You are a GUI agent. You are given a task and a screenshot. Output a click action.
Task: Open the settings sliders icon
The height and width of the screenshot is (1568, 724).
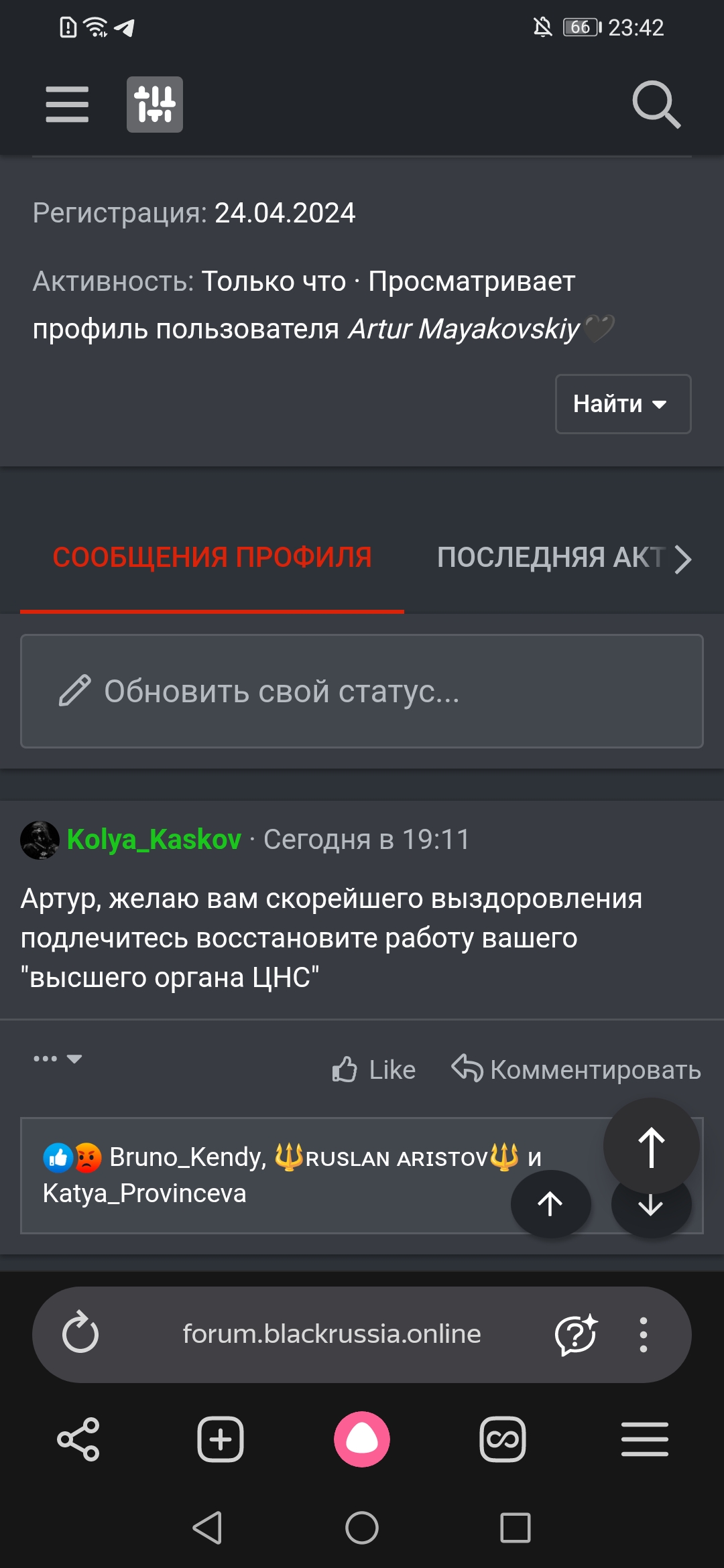155,105
